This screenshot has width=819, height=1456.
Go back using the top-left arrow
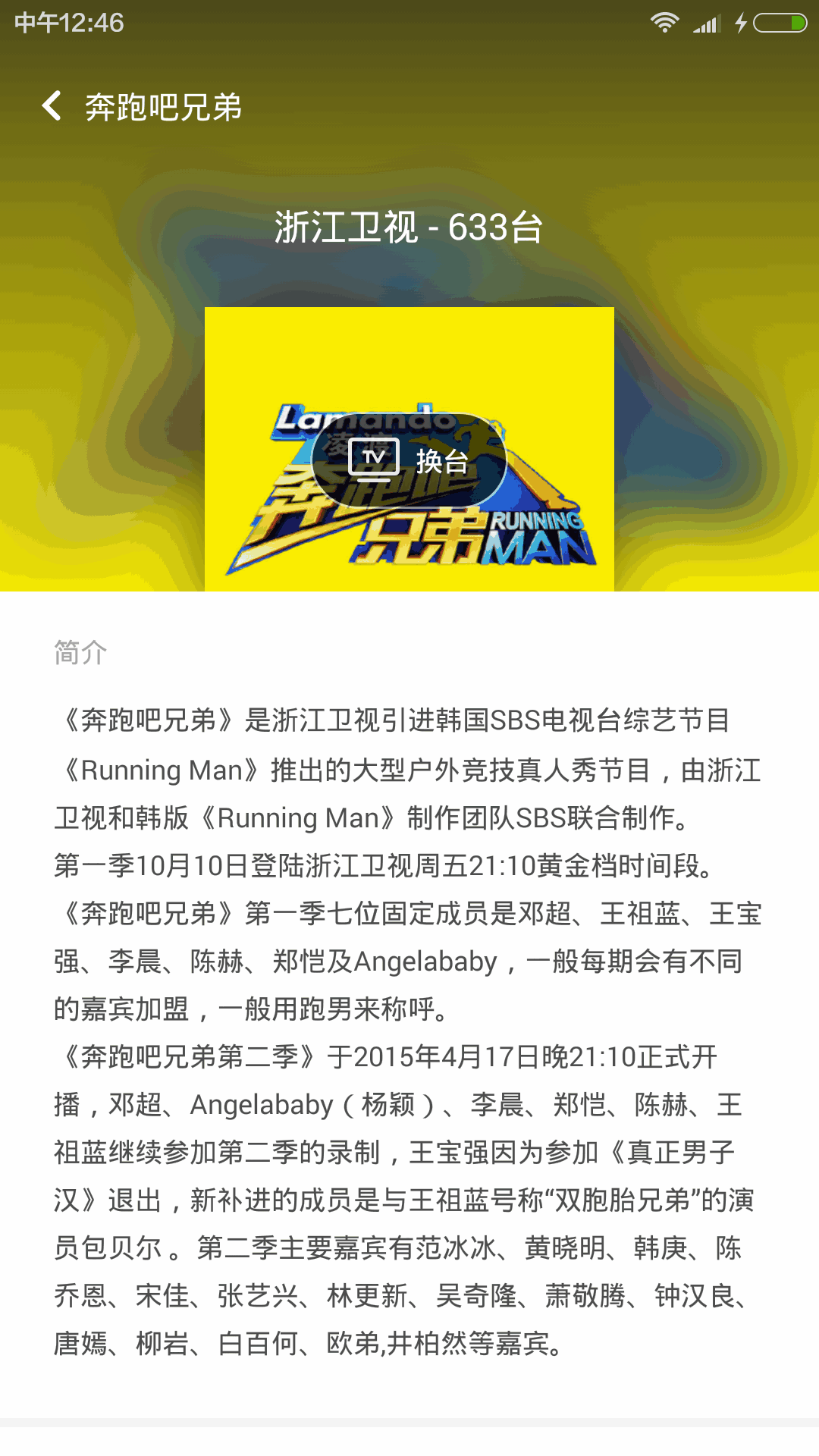(52, 106)
